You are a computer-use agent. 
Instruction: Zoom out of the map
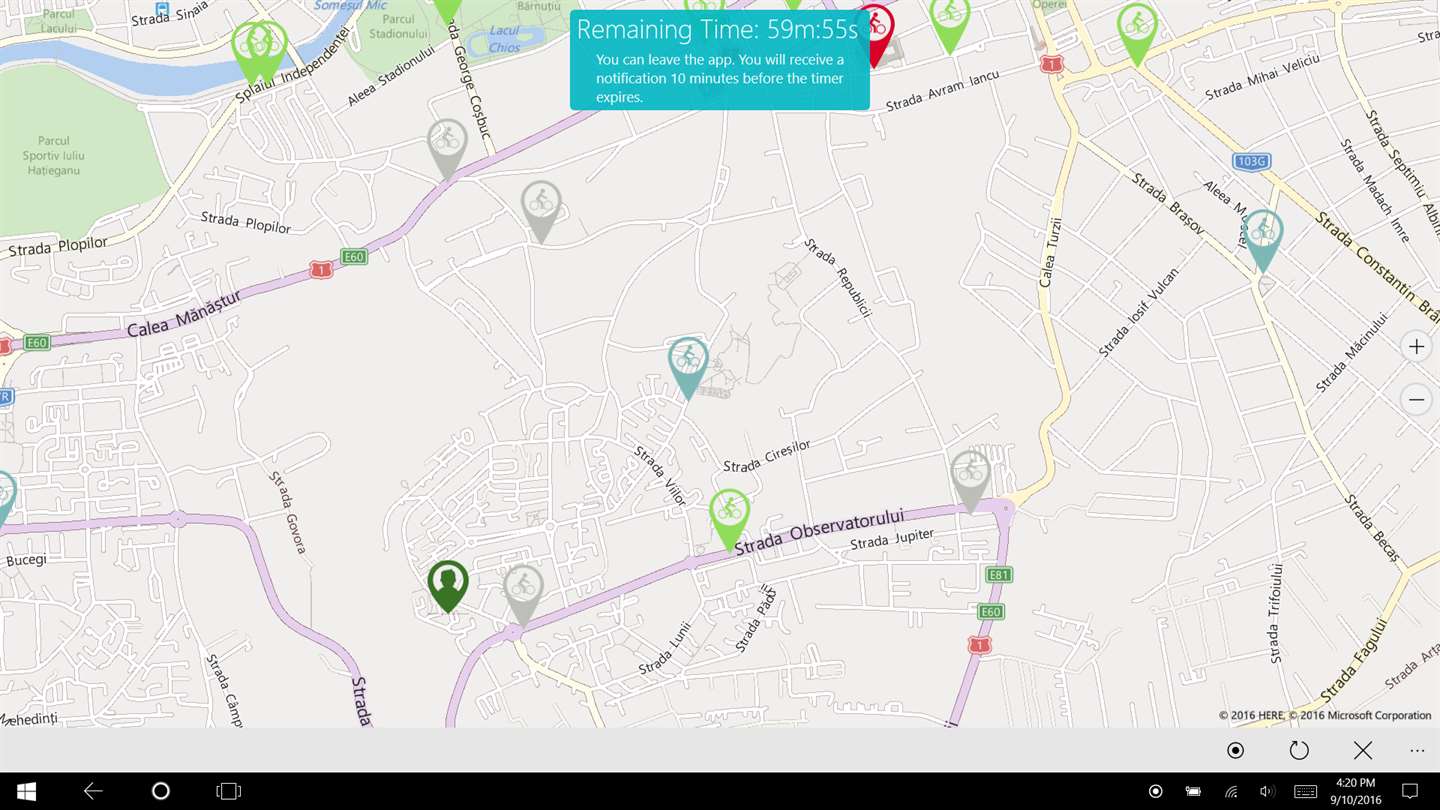1416,399
